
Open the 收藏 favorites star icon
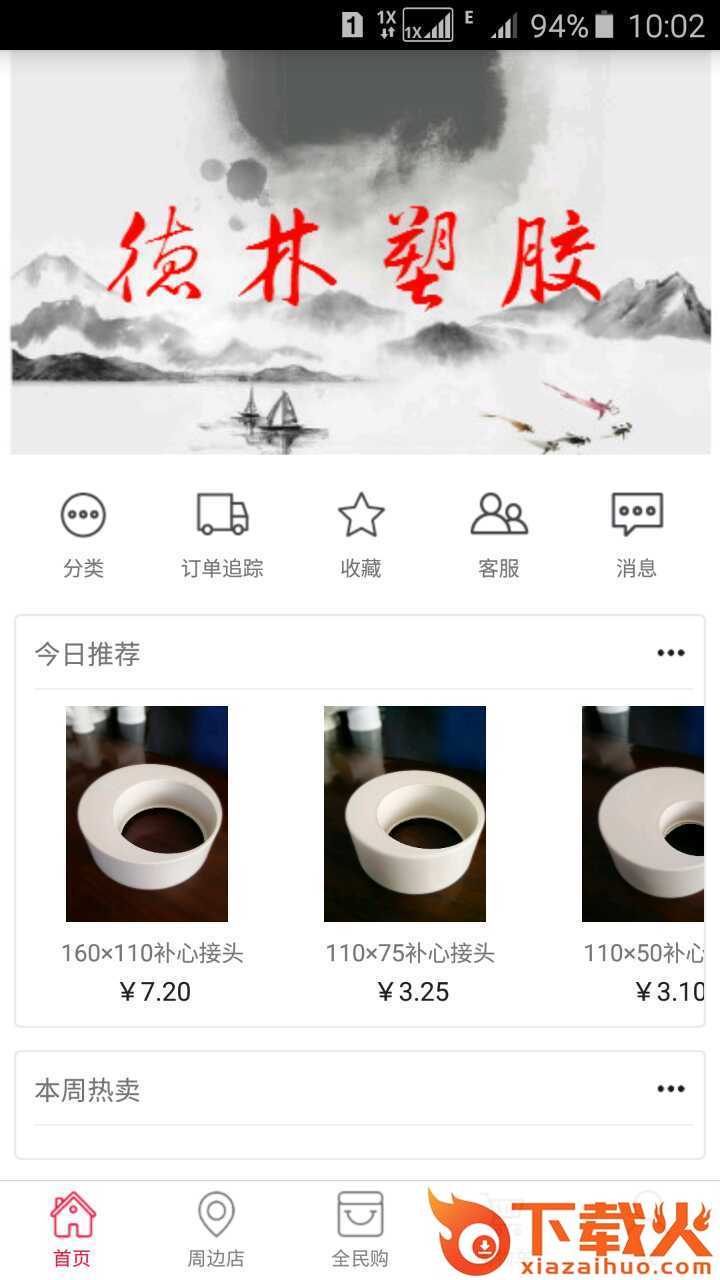coord(360,513)
